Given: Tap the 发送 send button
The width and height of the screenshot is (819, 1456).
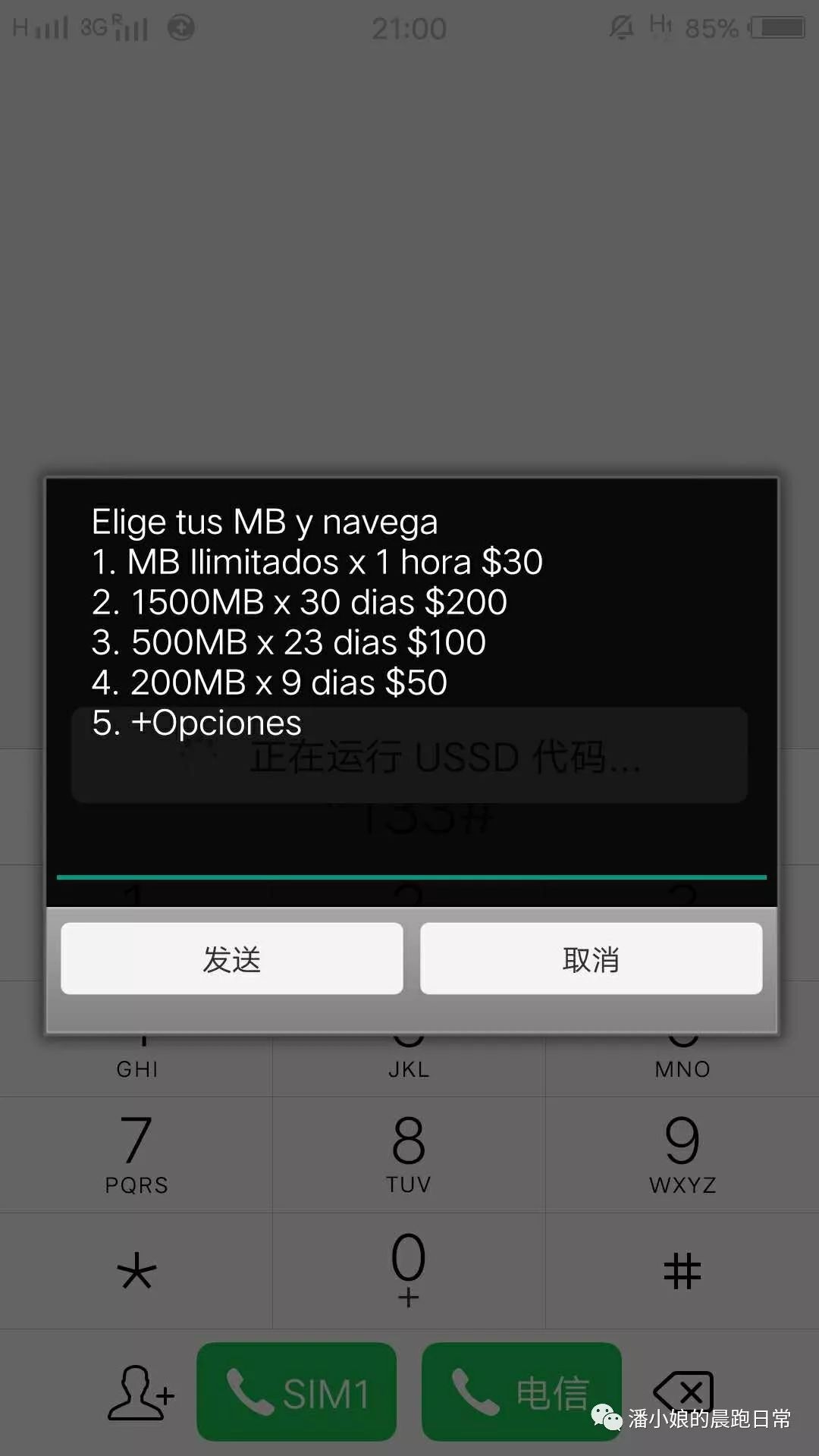Looking at the screenshot, I should (231, 959).
